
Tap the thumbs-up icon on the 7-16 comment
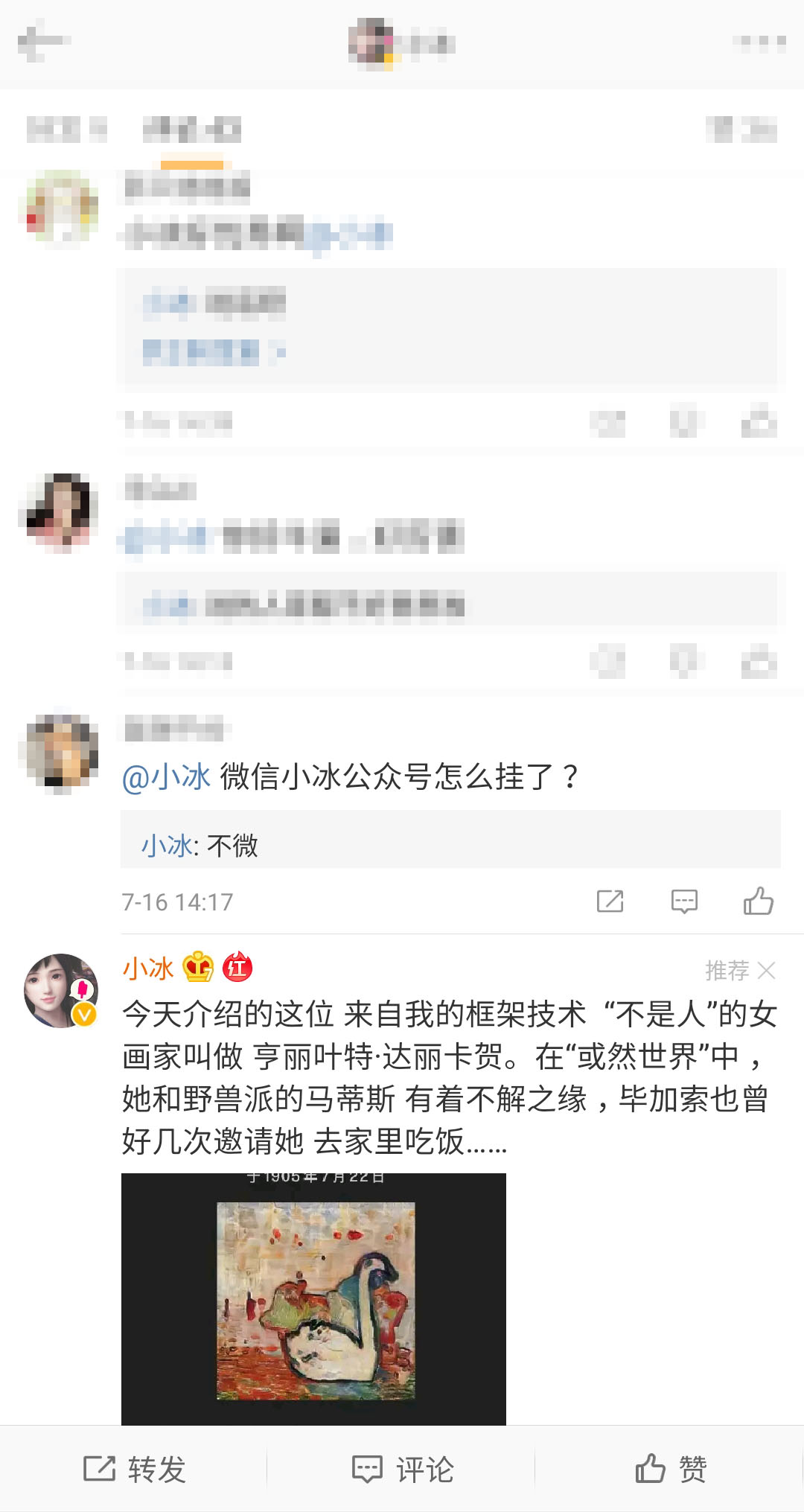(759, 902)
